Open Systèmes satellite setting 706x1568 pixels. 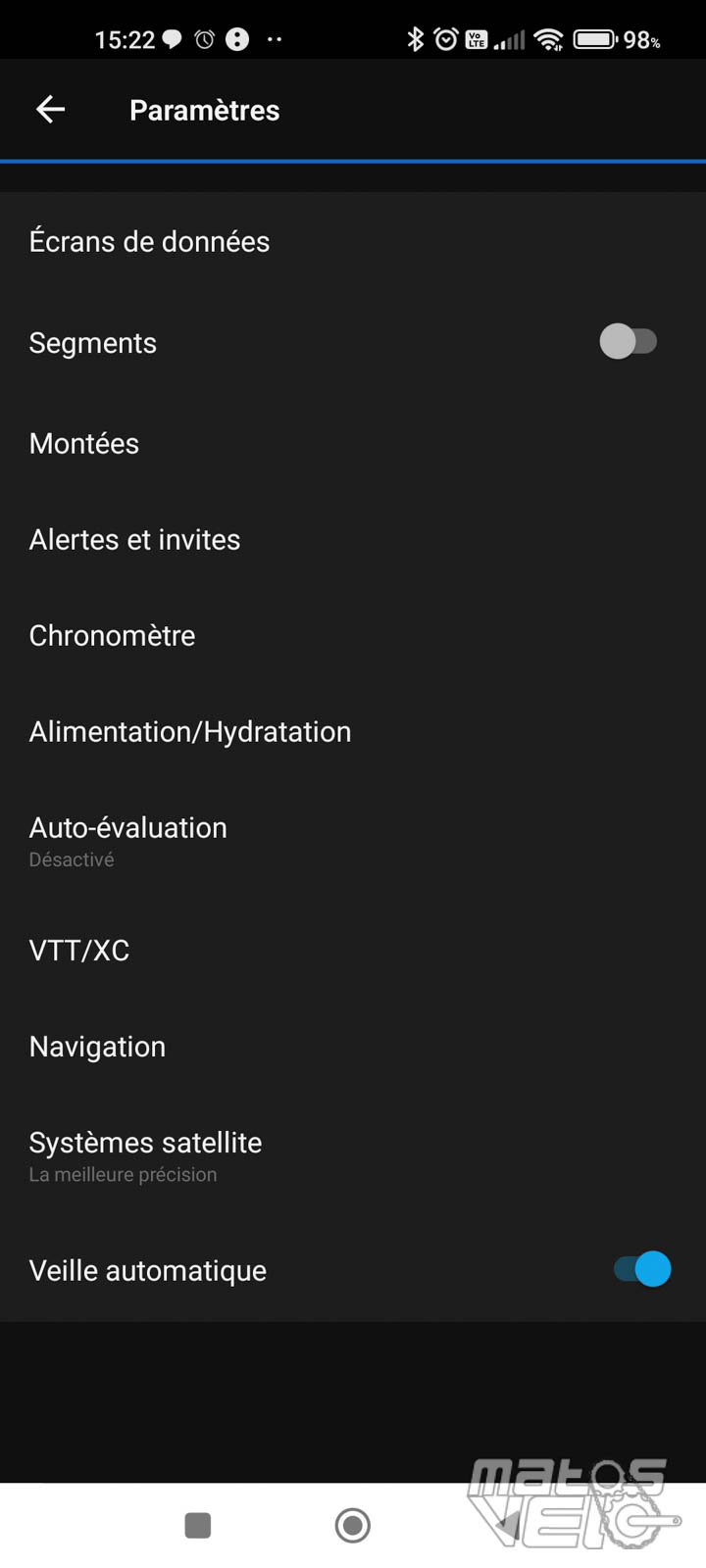point(353,1156)
